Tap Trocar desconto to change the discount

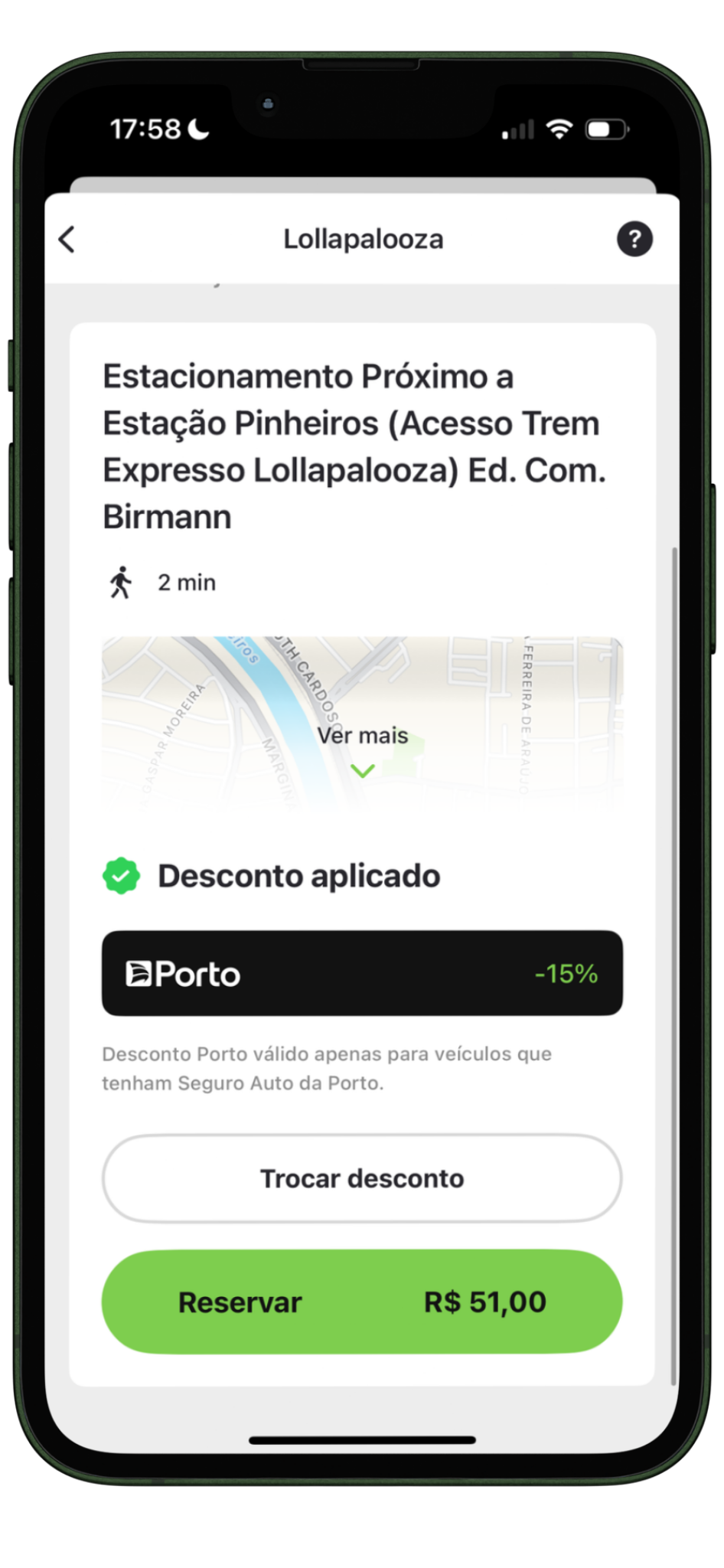[362, 1178]
